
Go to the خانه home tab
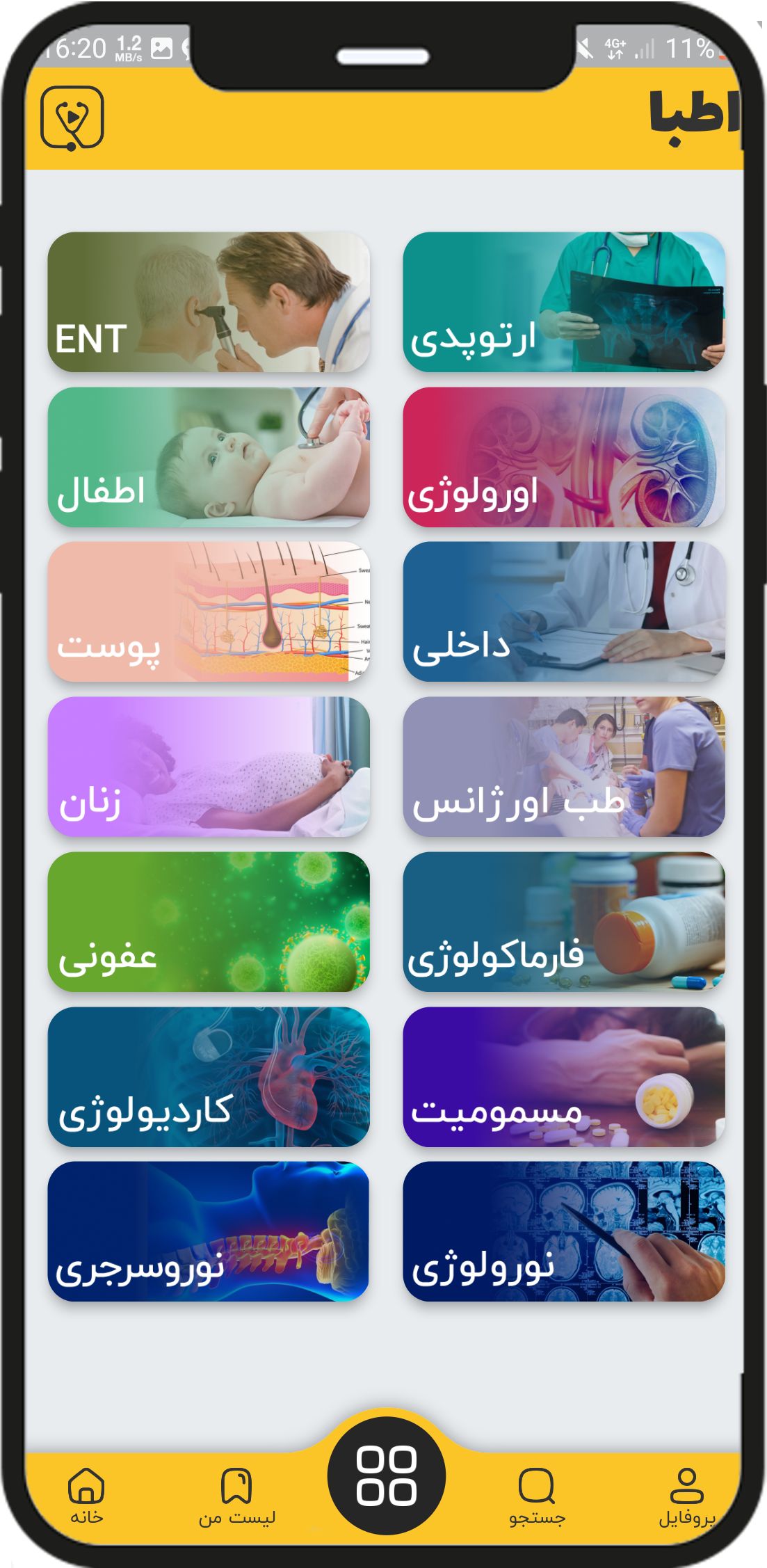click(86, 1496)
